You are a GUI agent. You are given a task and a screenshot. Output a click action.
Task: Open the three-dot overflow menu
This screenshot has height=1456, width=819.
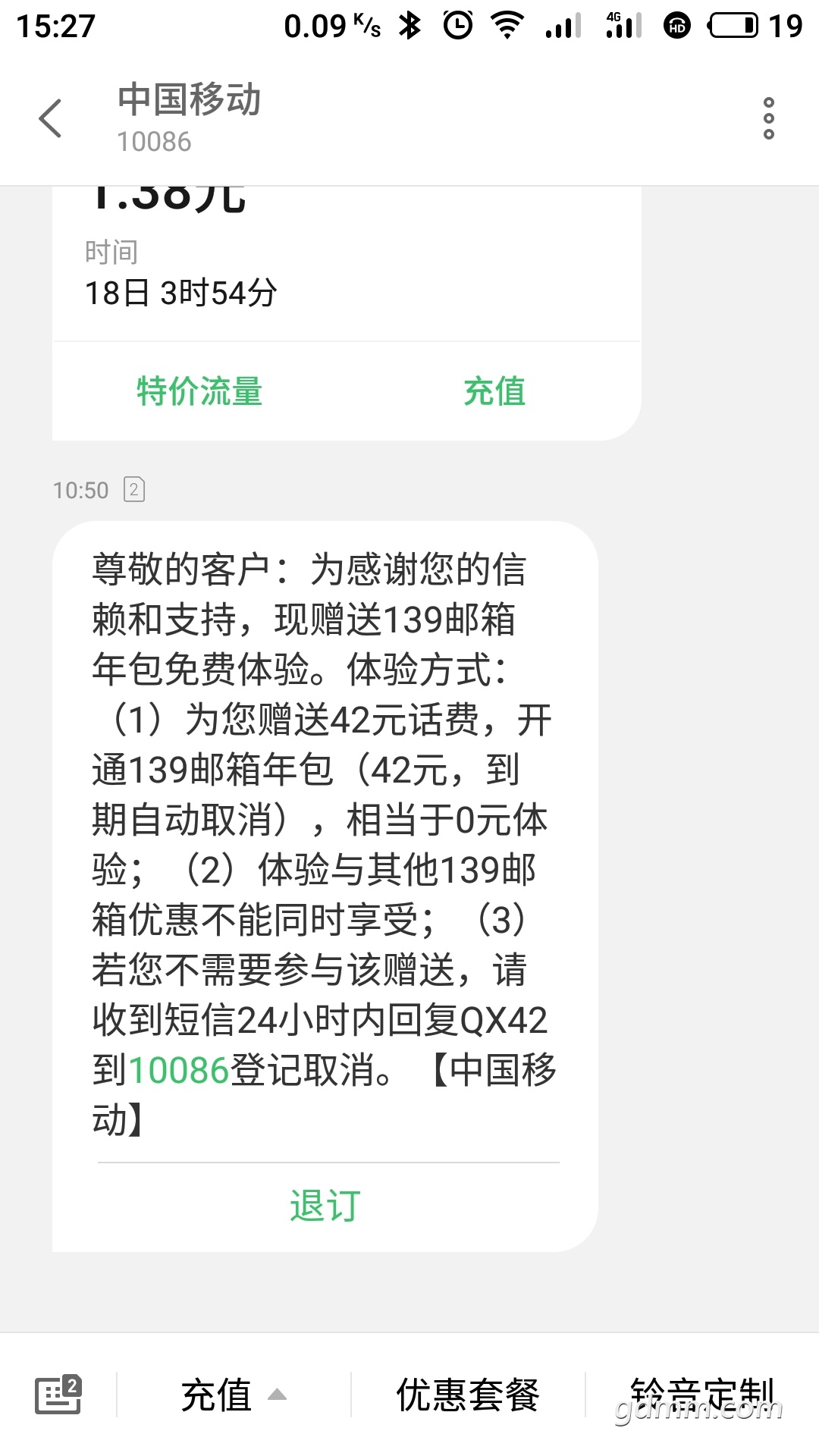pos(769,118)
